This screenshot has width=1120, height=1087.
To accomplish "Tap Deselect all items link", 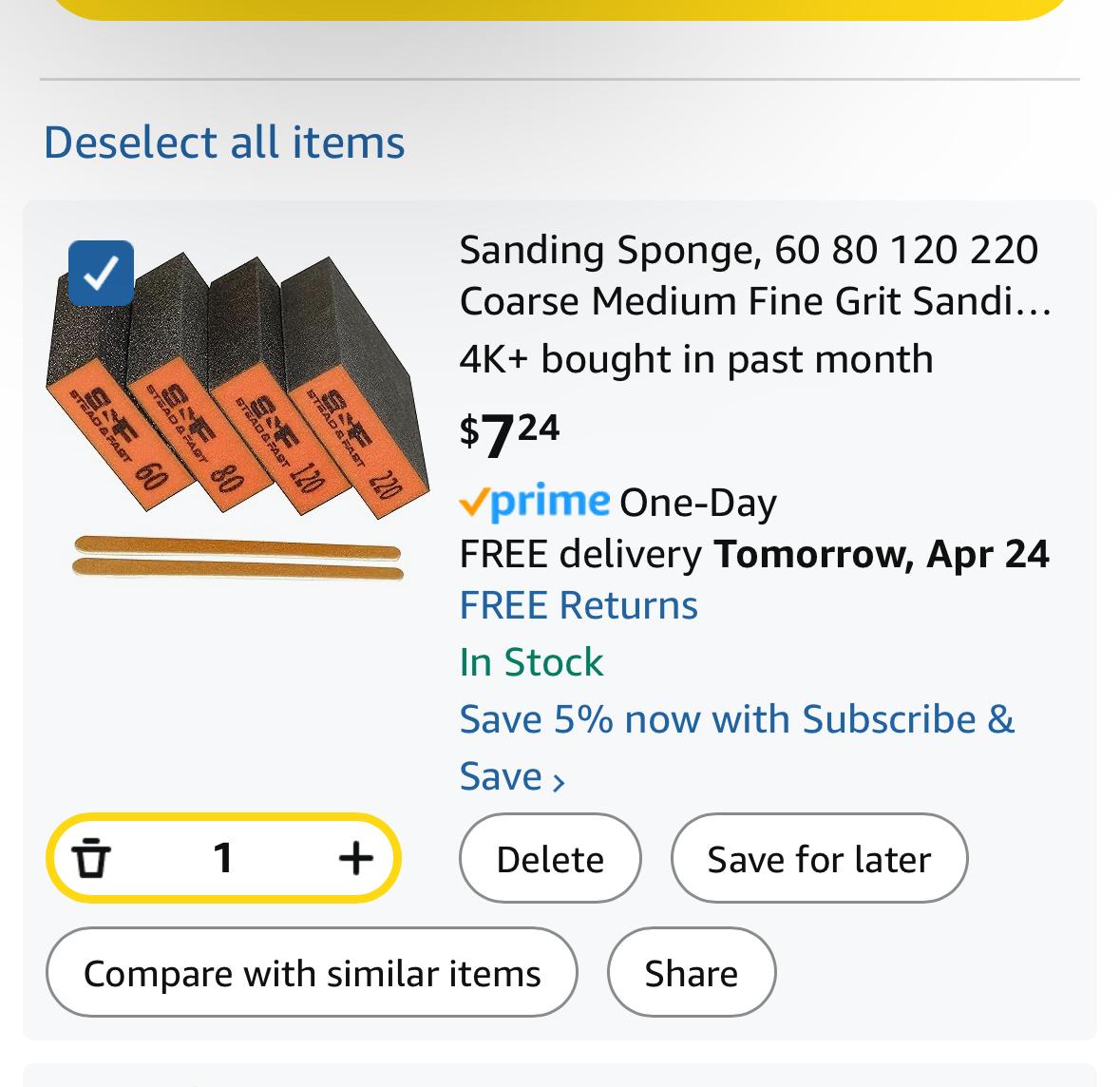I will [x=224, y=143].
